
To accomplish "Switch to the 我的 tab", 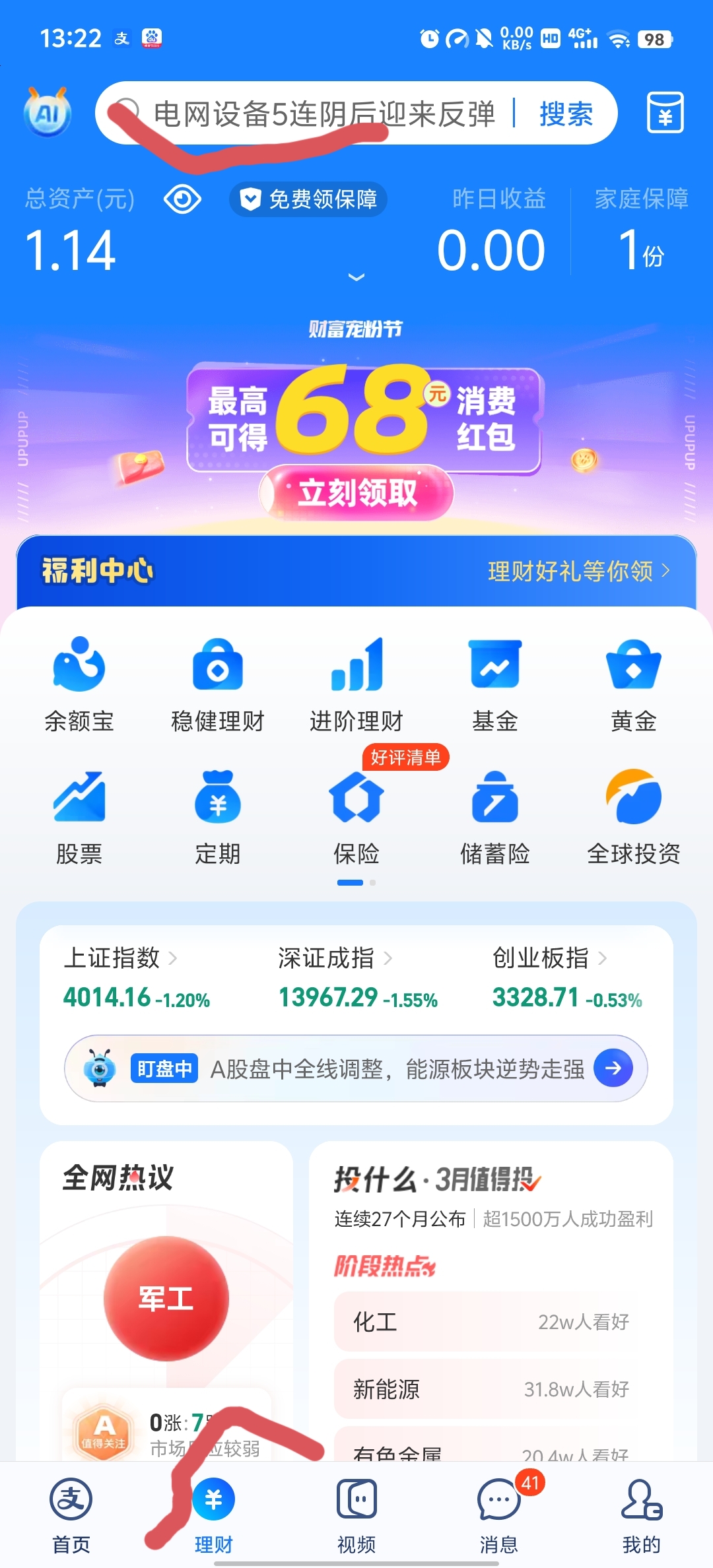I will (x=641, y=1513).
